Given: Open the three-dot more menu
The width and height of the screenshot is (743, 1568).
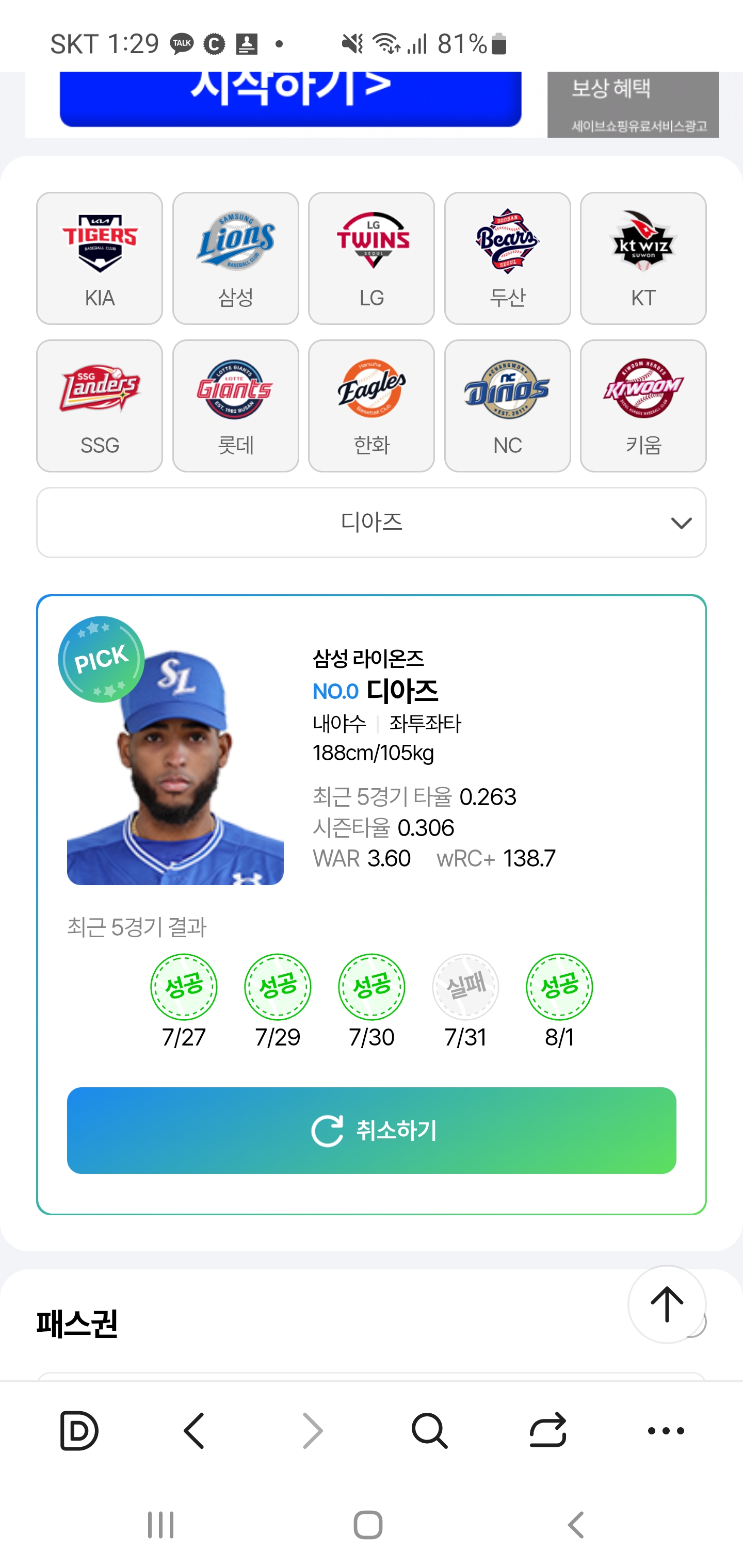Looking at the screenshot, I should pos(666,1430).
